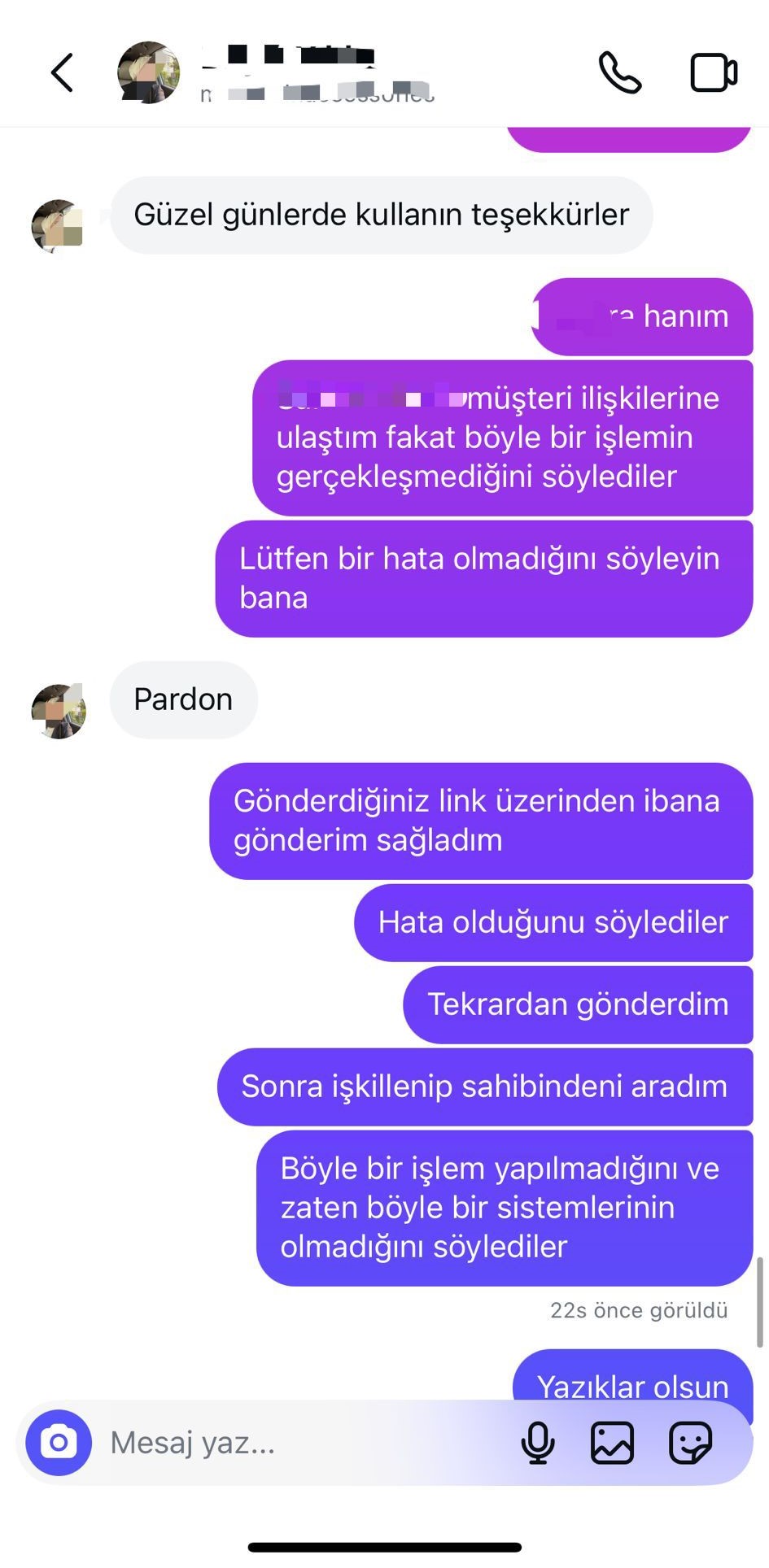769x1568 pixels.
Task: Open the camera from message bar
Action: point(59,1442)
